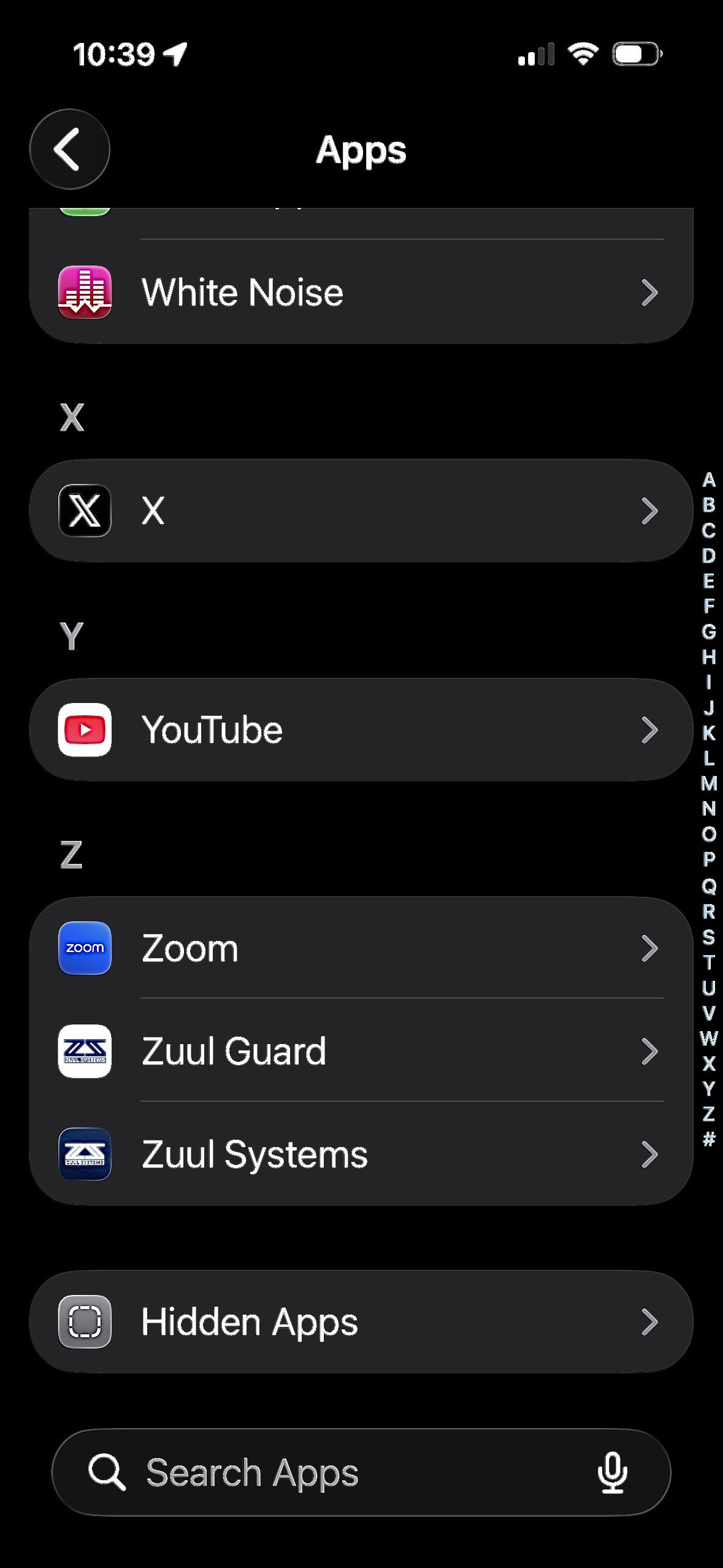Open Zuul Guard app settings
The image size is (723, 1568).
(x=361, y=1051)
